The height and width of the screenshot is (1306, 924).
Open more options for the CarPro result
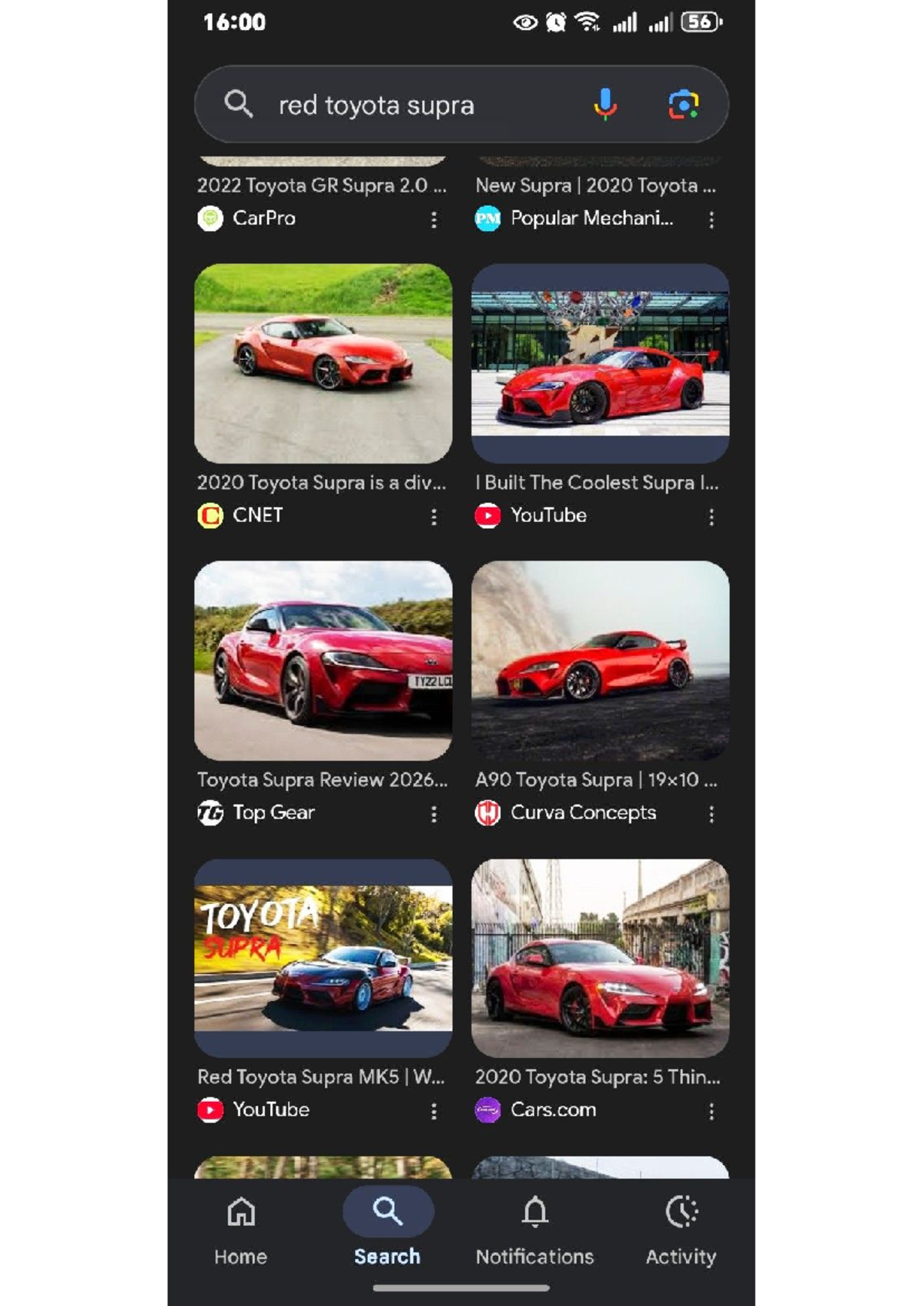(434, 220)
